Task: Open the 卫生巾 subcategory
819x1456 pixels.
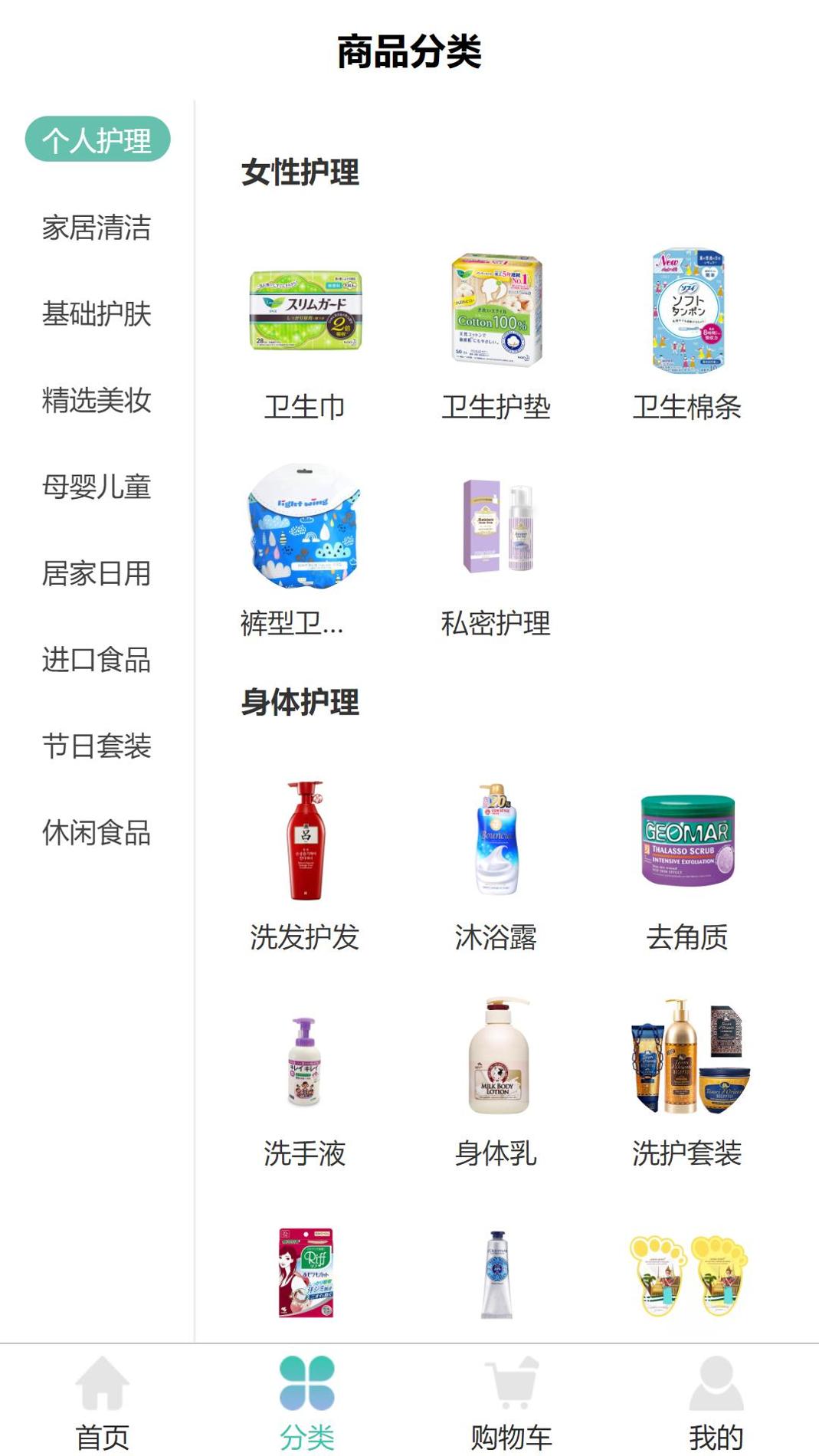Action: tap(305, 337)
